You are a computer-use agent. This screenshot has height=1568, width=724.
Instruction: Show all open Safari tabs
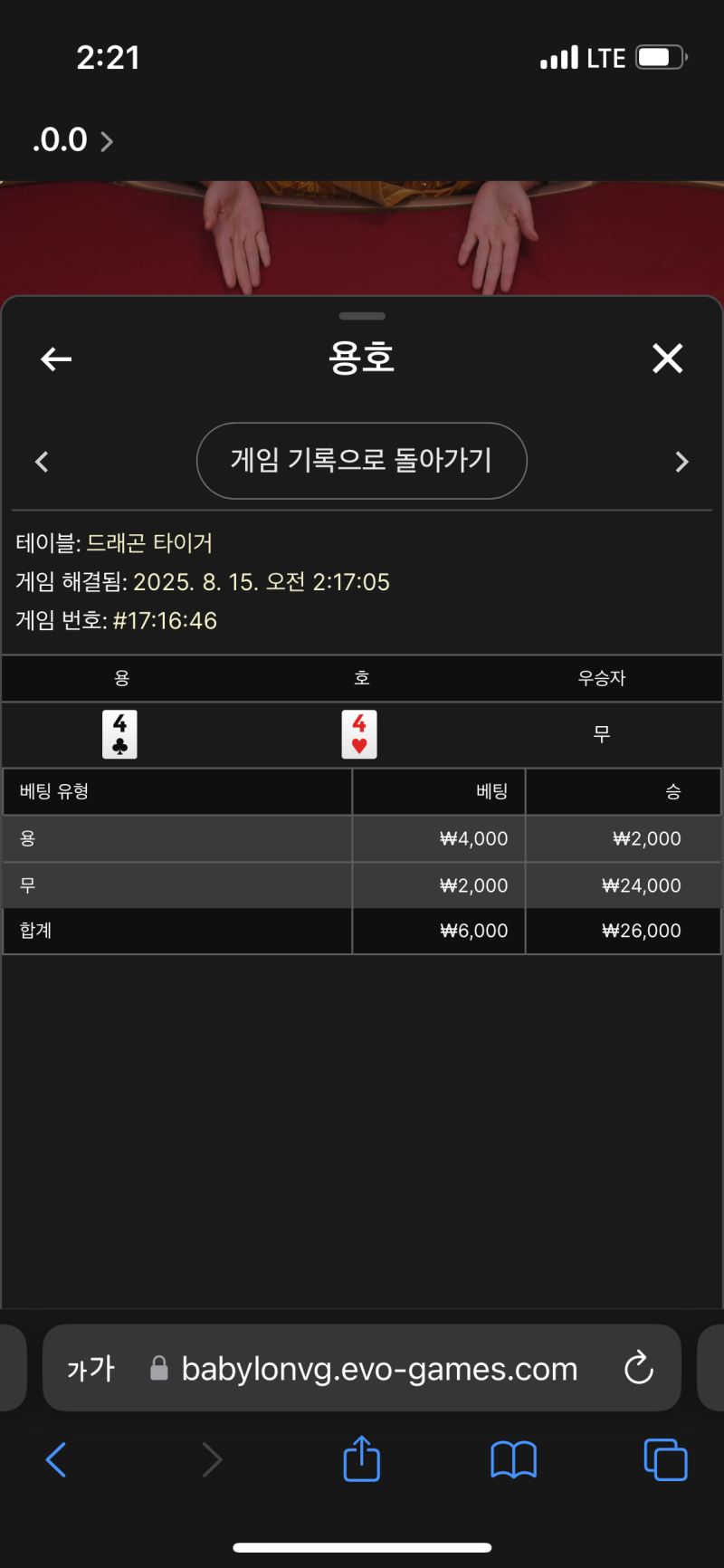(x=665, y=1459)
